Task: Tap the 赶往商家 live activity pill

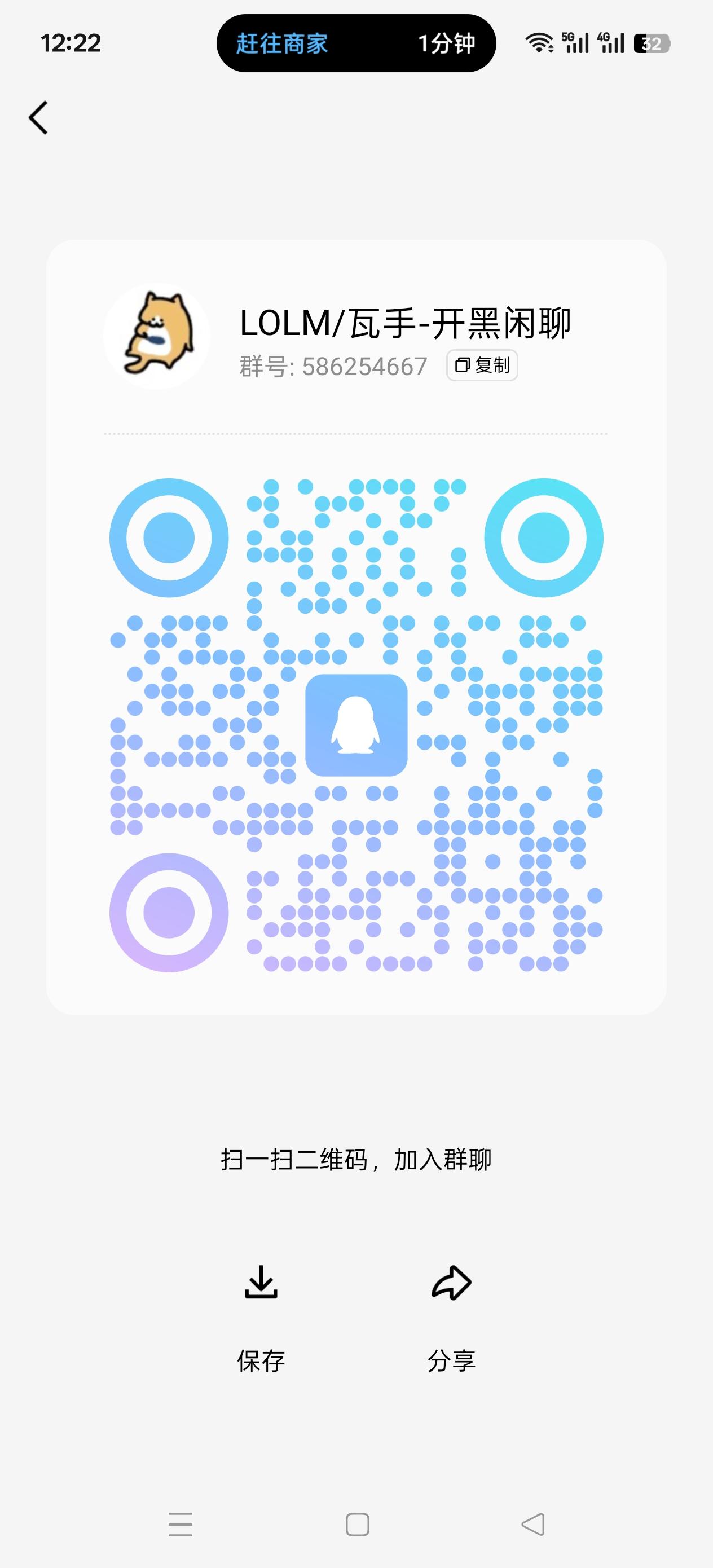Action: pyautogui.click(x=283, y=44)
